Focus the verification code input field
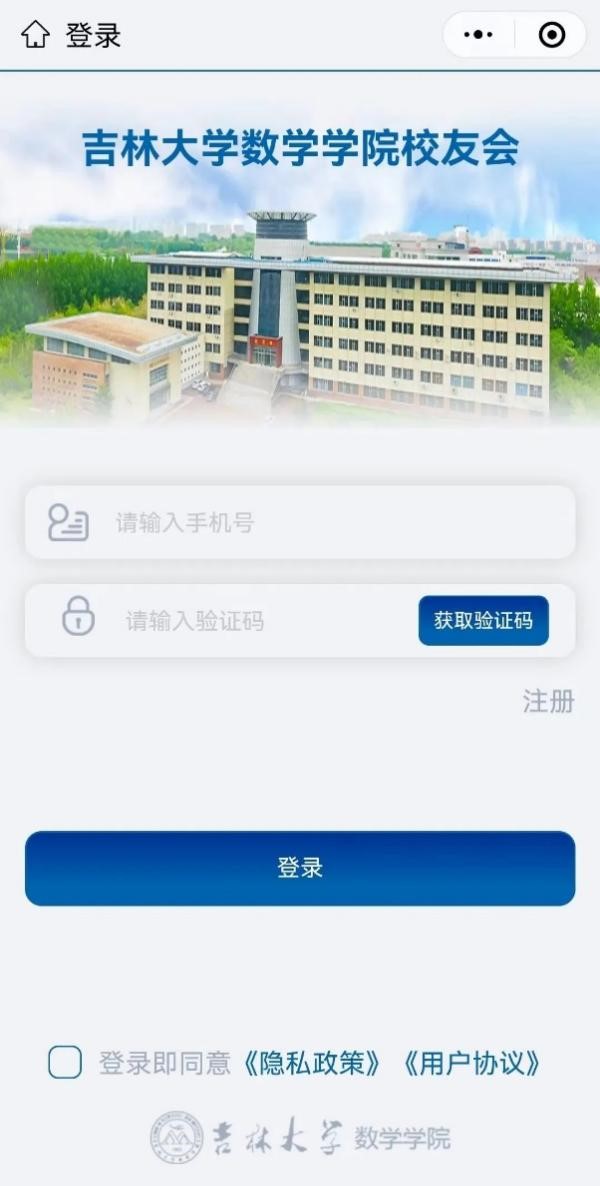This screenshot has width=600, height=1186. tap(260, 620)
